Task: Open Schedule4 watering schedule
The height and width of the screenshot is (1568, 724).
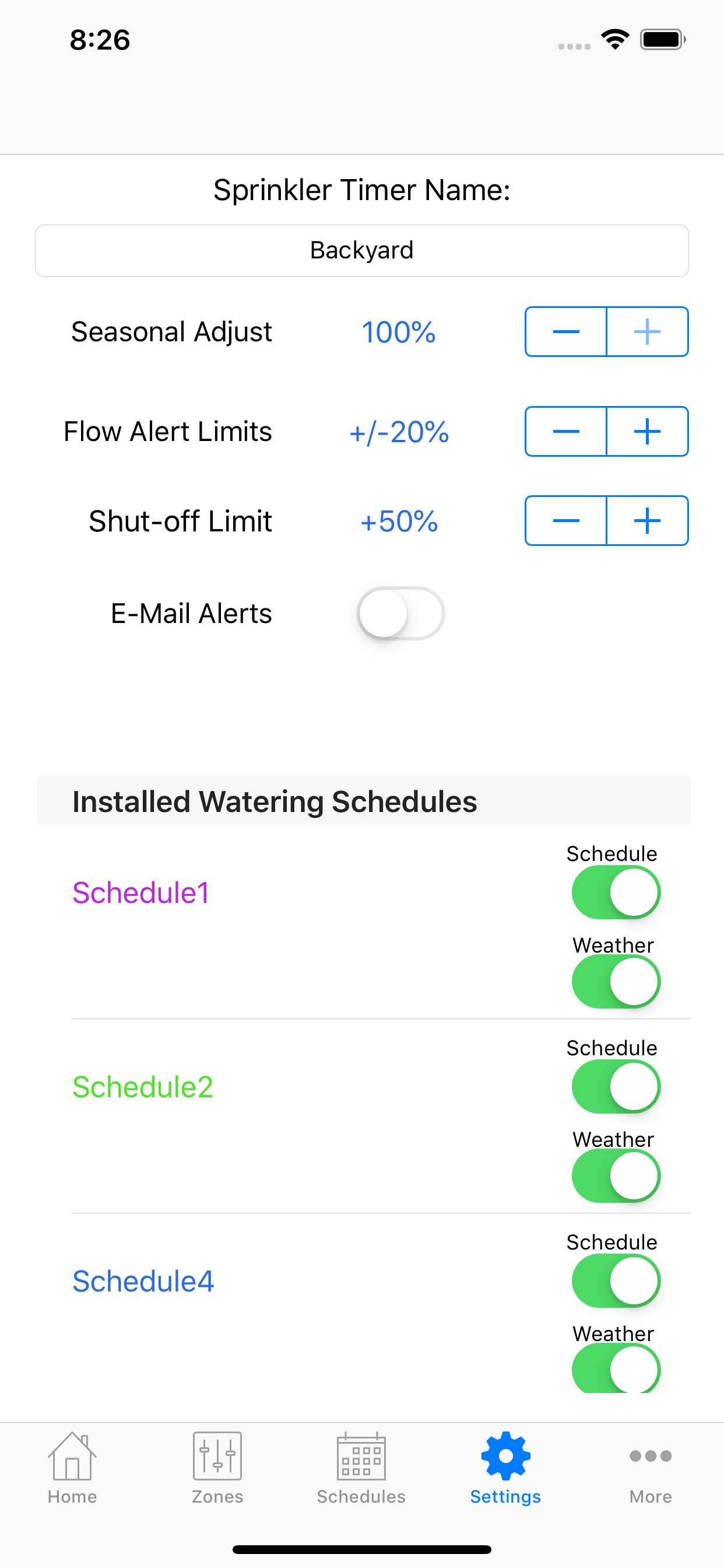Action: pos(143,1280)
